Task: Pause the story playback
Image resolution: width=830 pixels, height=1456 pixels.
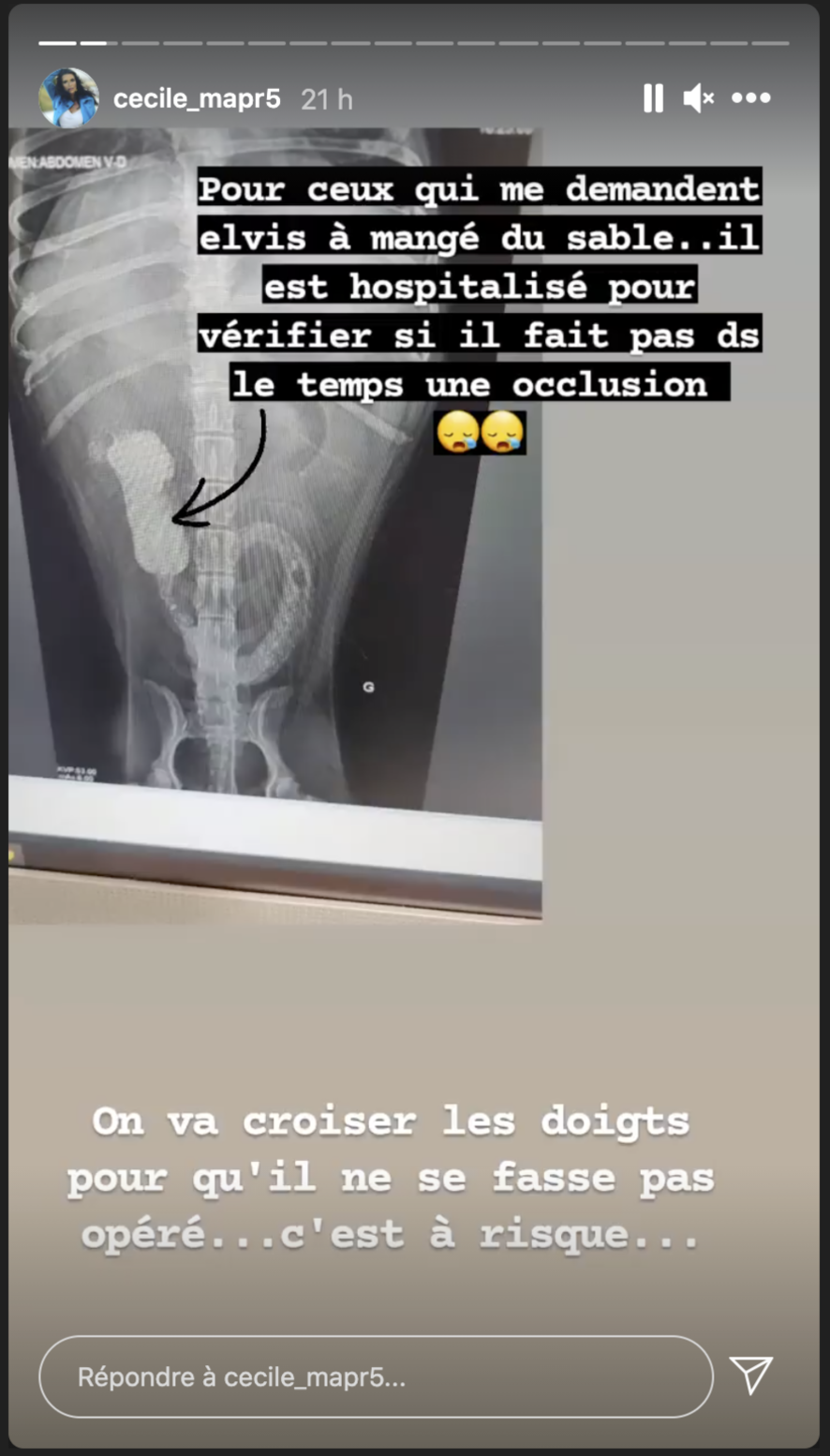Action: (x=653, y=98)
